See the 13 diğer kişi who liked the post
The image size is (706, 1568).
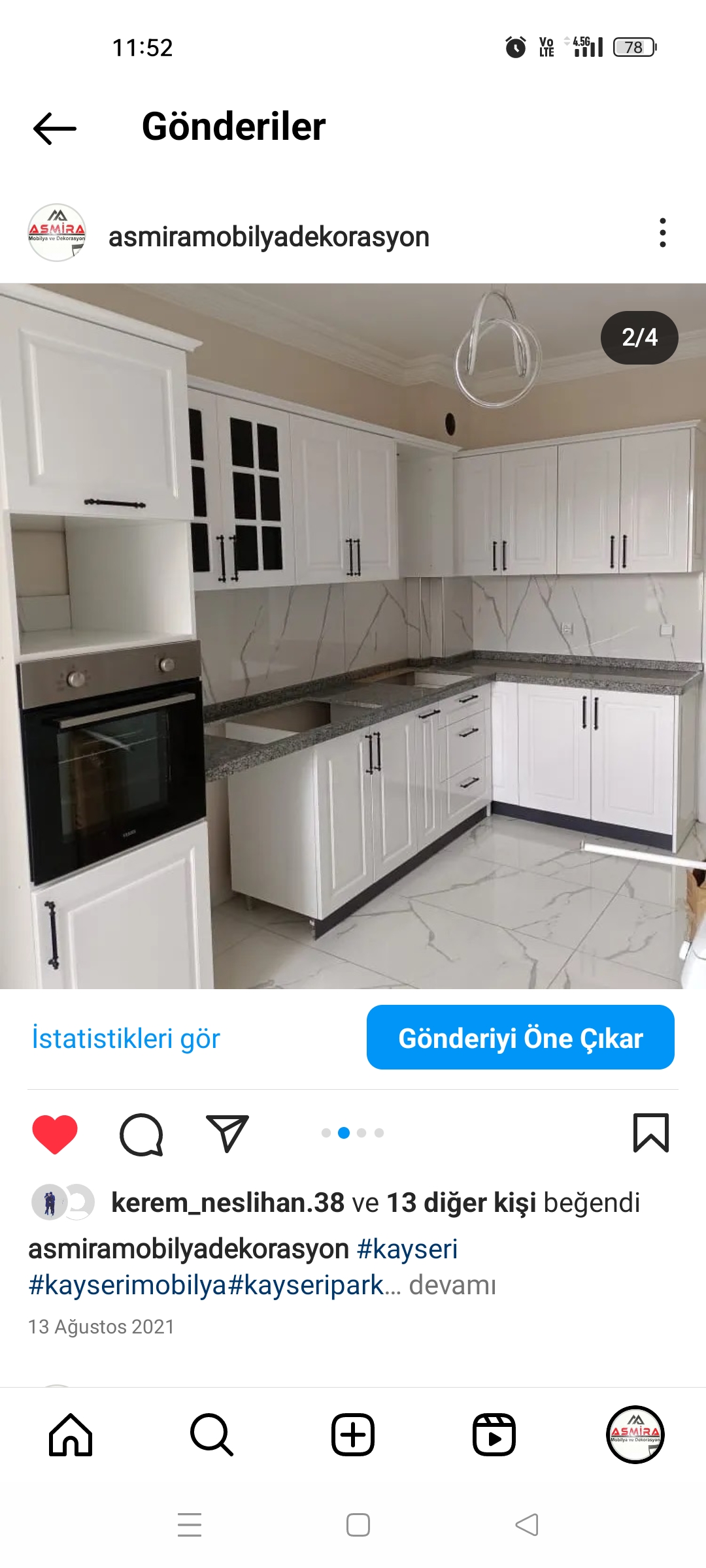coord(462,1202)
